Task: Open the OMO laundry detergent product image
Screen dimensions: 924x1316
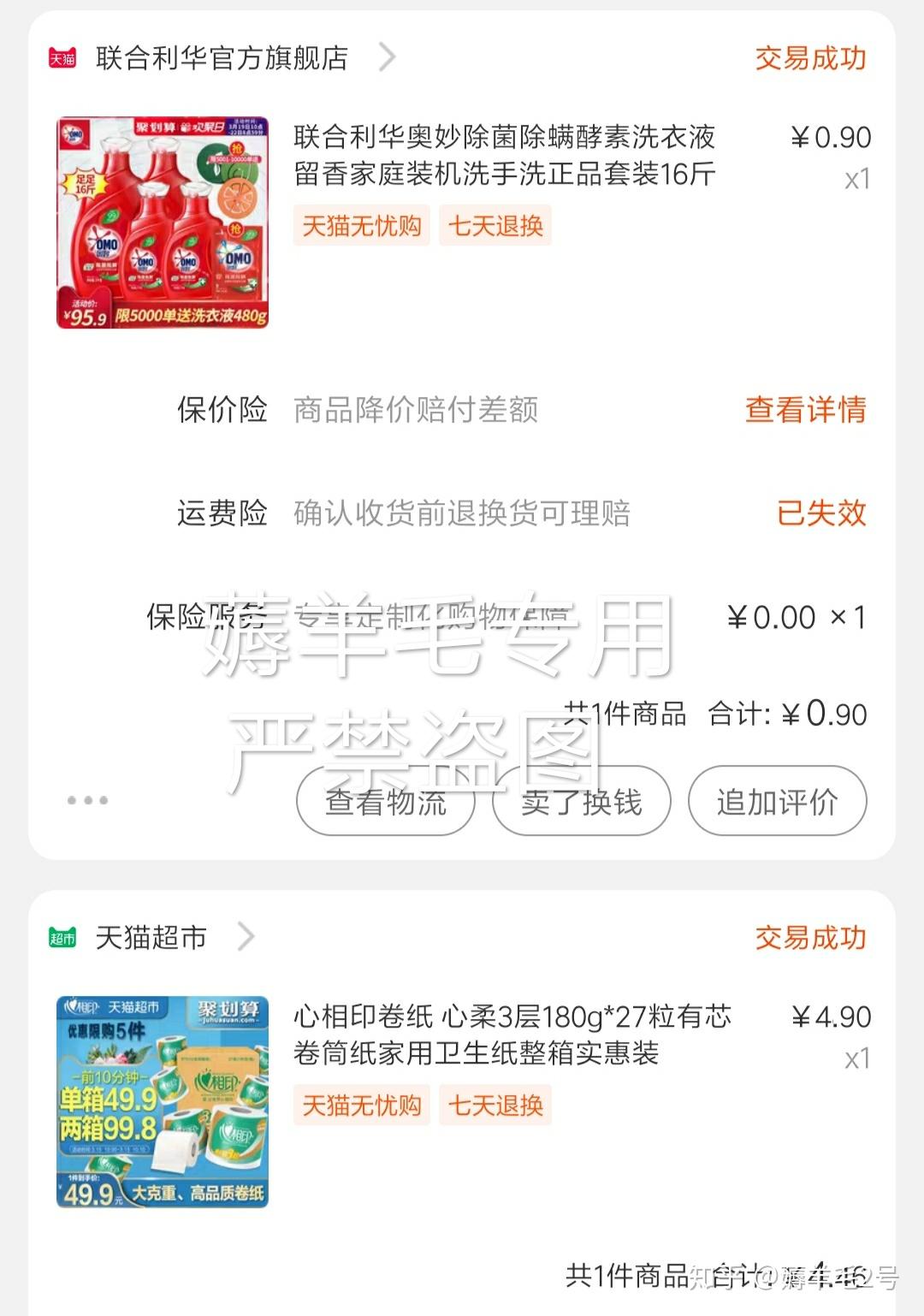Action: [163, 222]
